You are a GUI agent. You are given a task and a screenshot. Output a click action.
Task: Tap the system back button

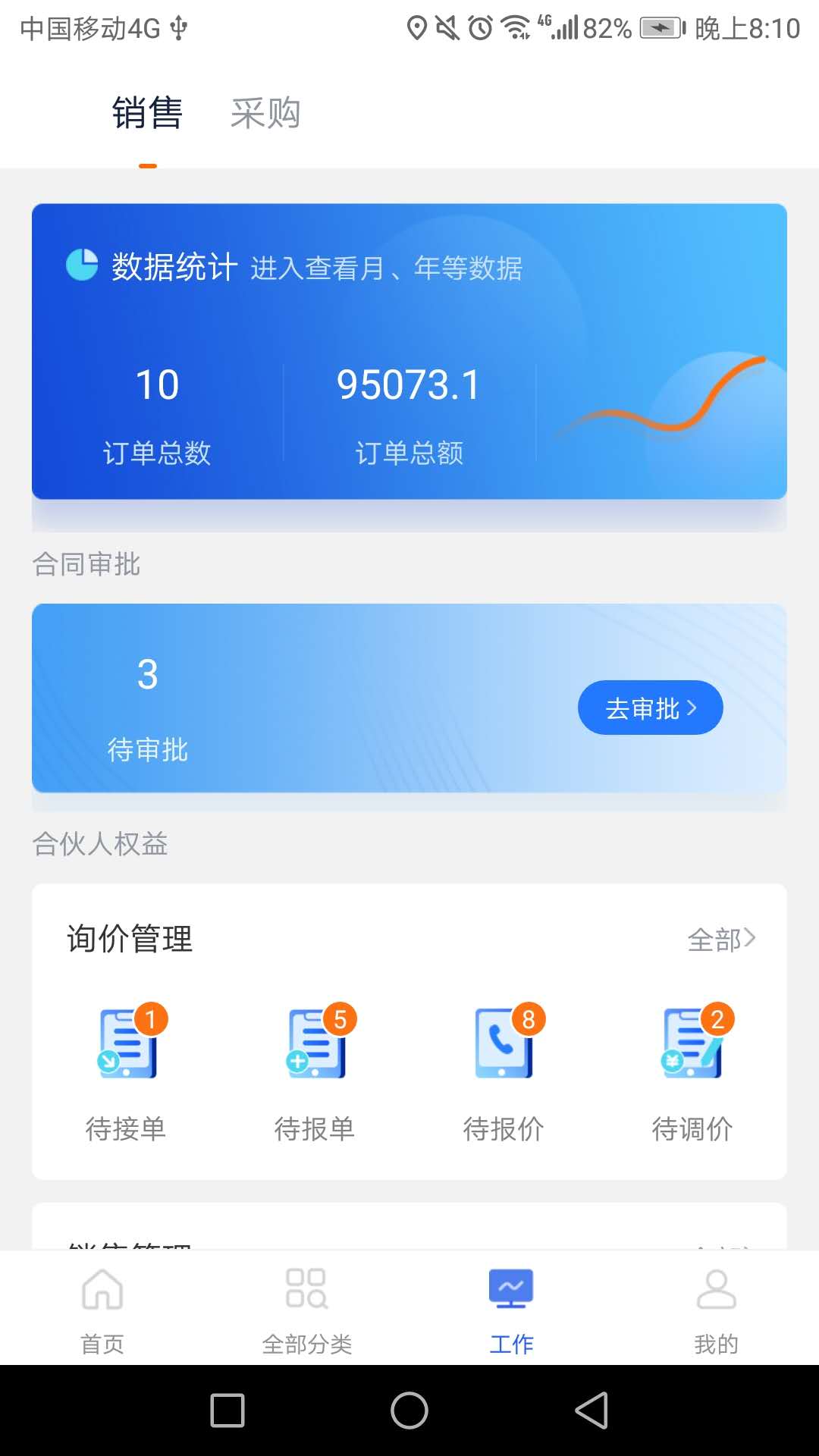pos(591,1410)
